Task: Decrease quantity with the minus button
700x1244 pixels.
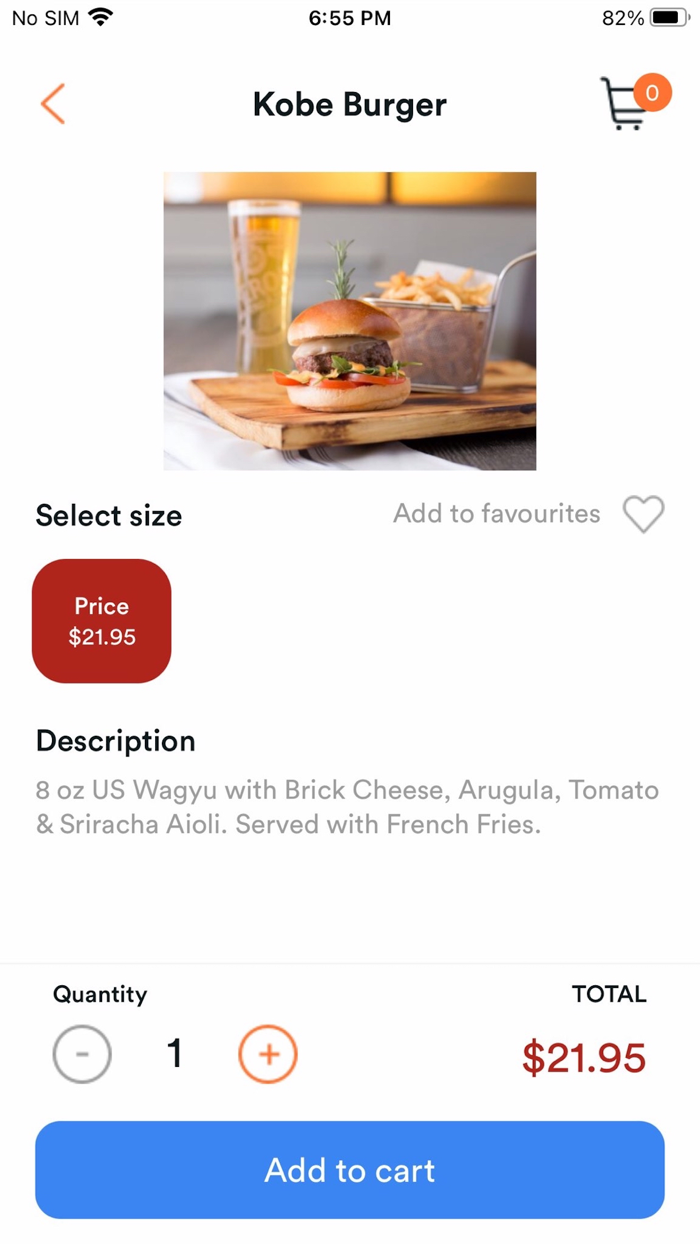Action: 82,1054
